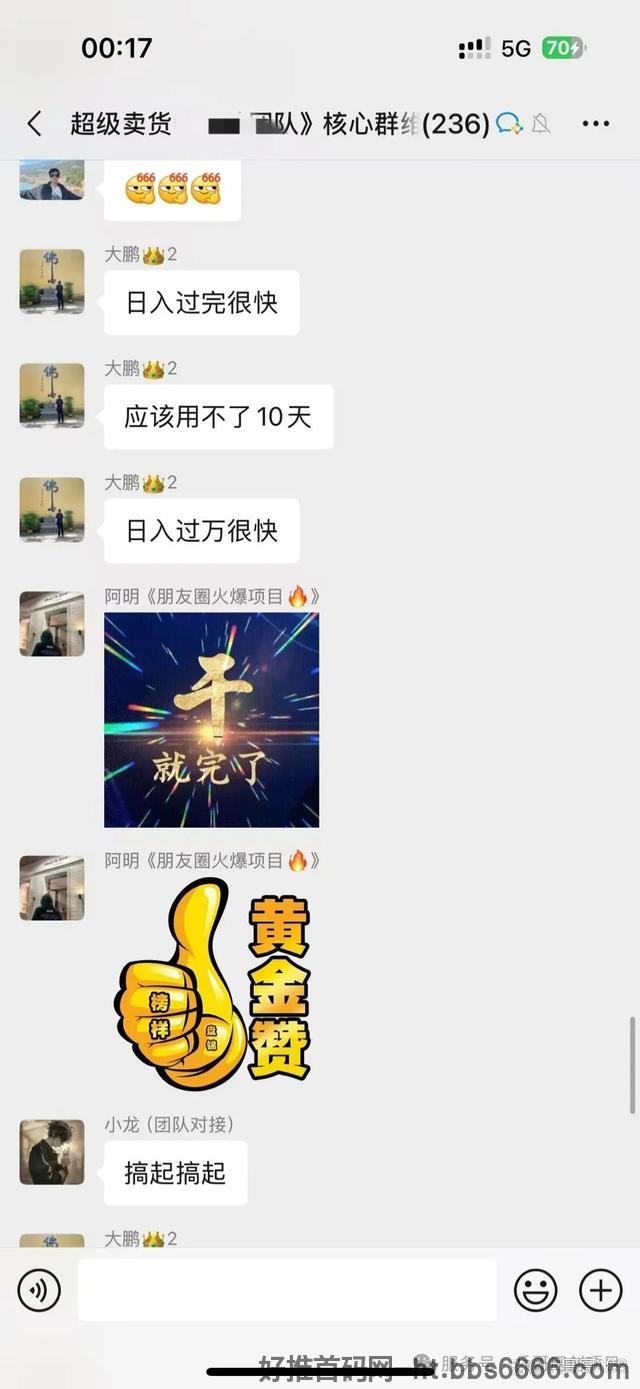
Task: Tap 阿明's avatar beside 黄金赞 sticker
Action: [x=52, y=888]
